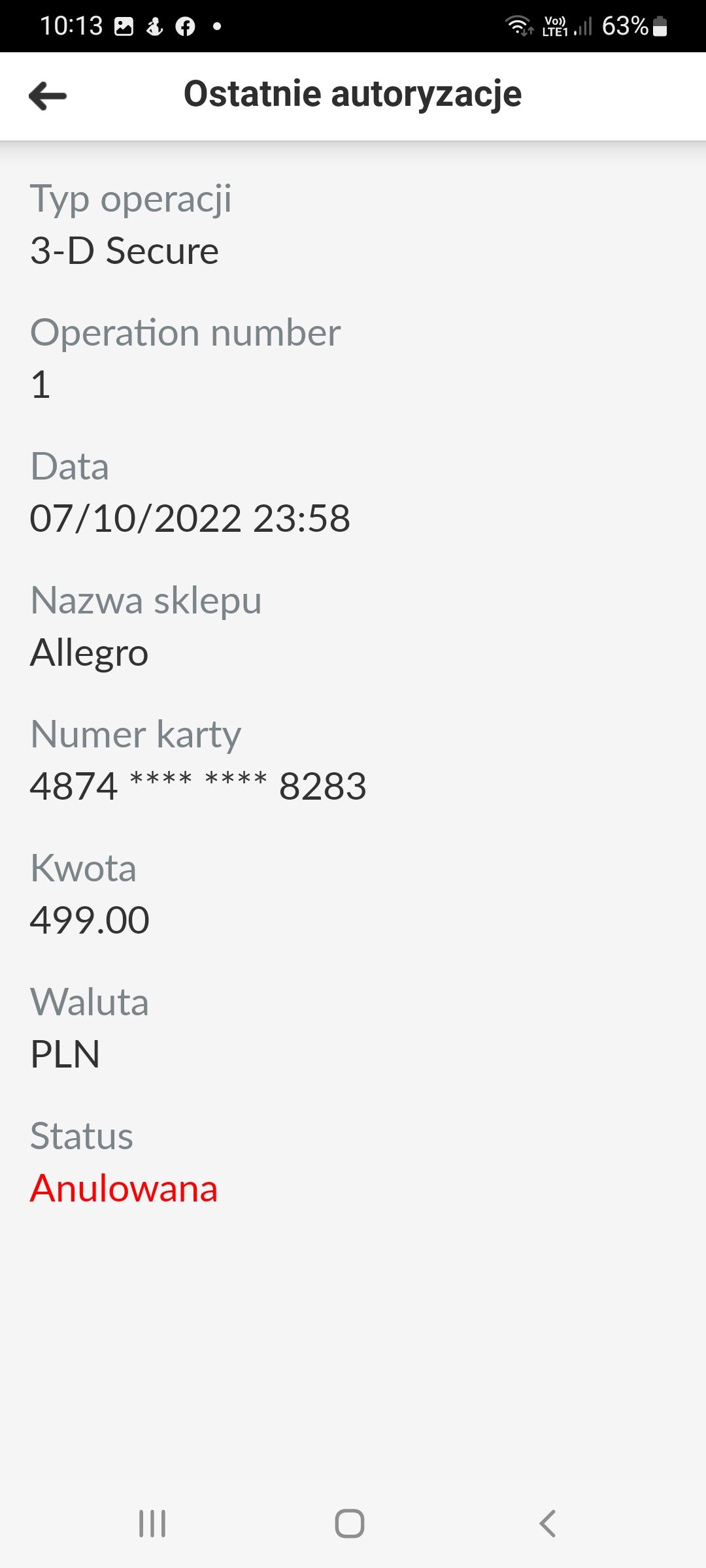The image size is (706, 1568).
Task: Go back using the header arrow
Action: pyautogui.click(x=48, y=96)
